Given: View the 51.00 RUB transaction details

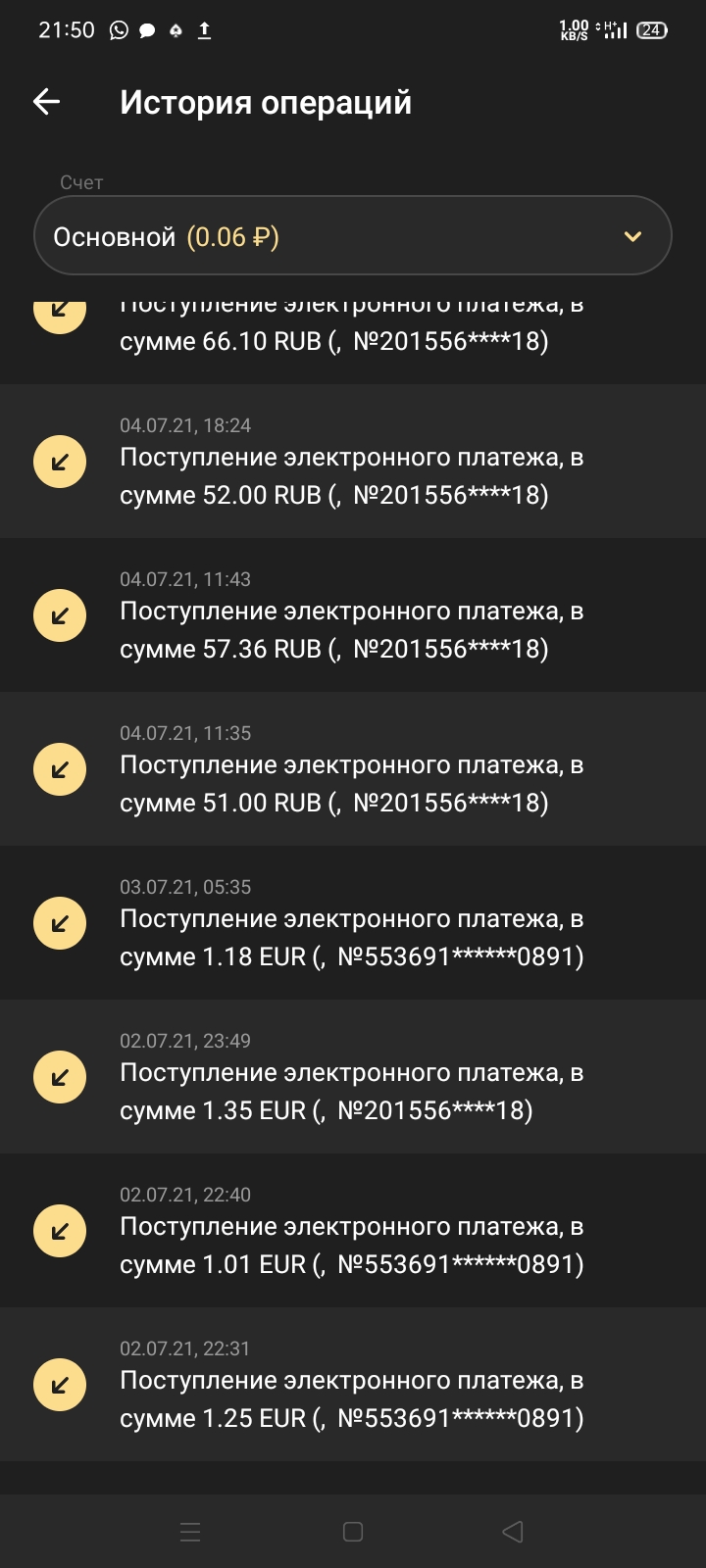Looking at the screenshot, I should (x=353, y=768).
